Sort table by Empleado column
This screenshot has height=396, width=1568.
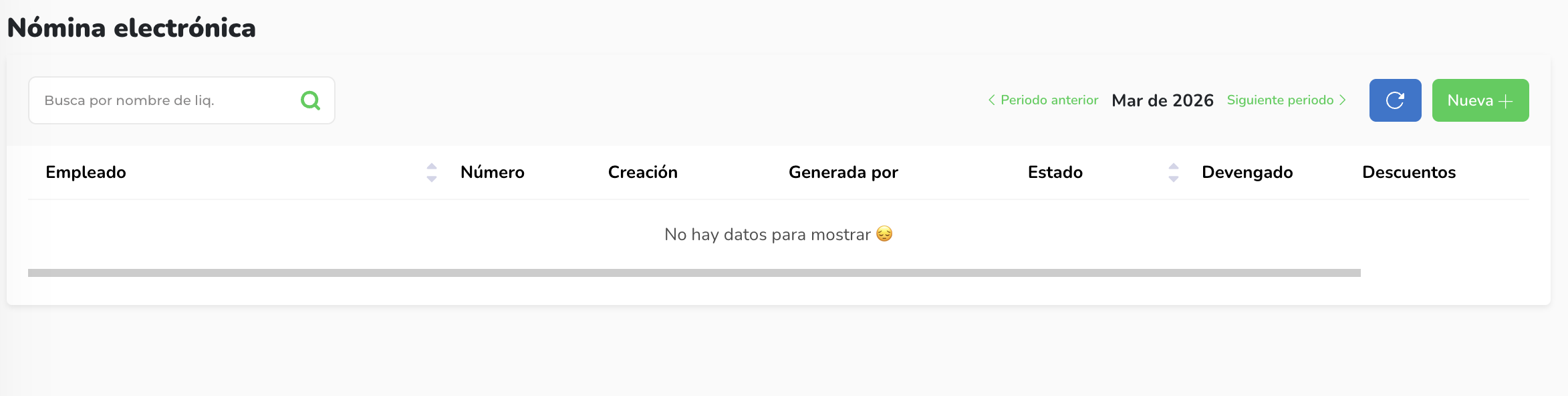[432, 173]
